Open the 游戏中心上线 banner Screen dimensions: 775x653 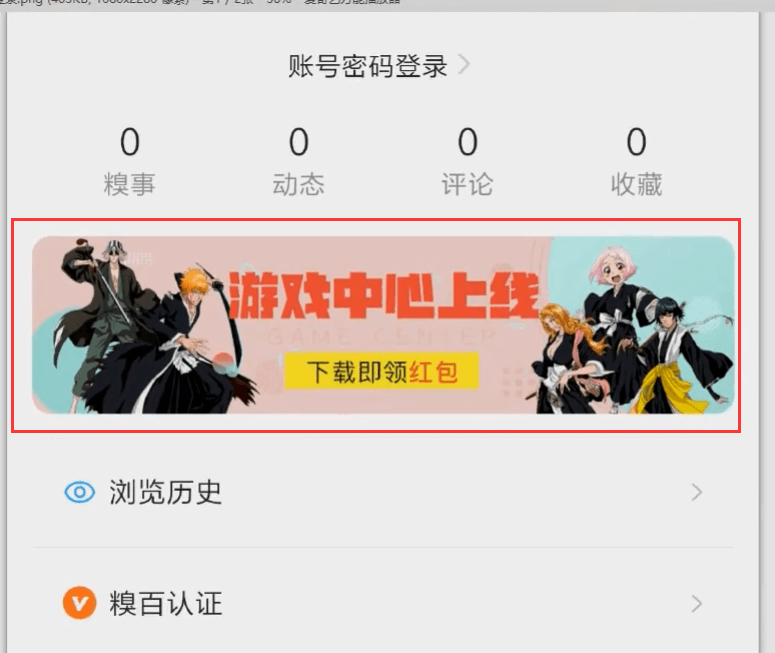[383, 325]
